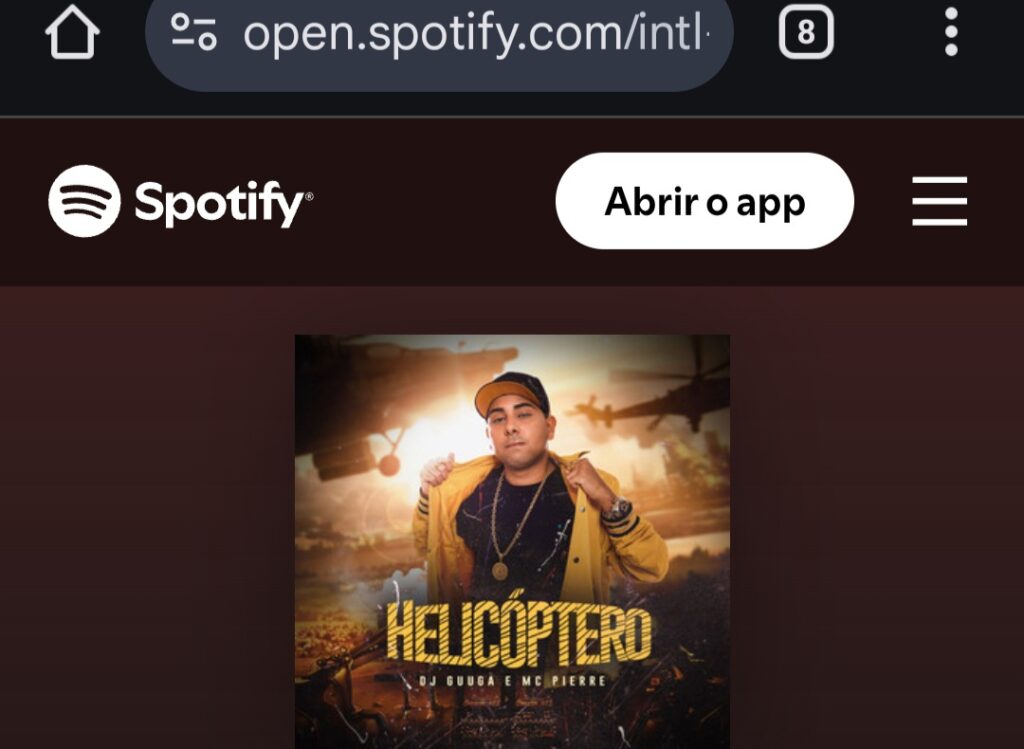1024x749 pixels.
Task: Open the browser overflow menu
Action: point(950,32)
